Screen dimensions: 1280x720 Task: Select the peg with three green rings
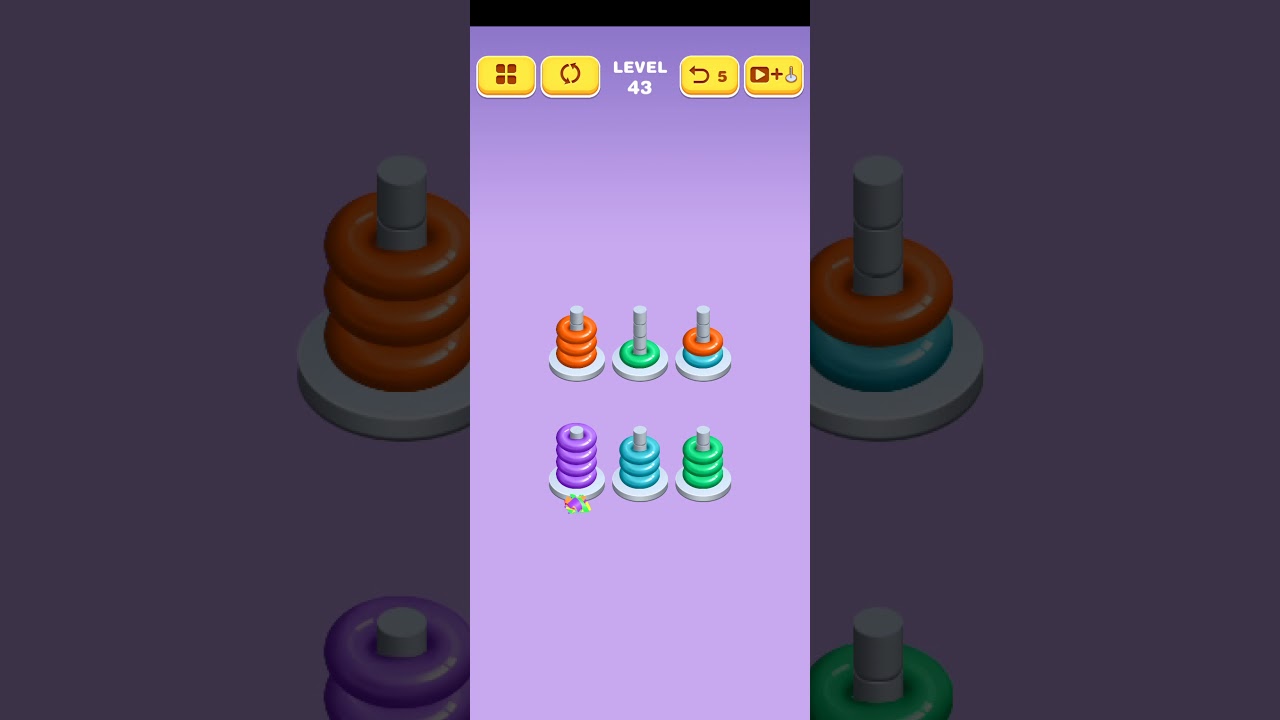pos(703,463)
